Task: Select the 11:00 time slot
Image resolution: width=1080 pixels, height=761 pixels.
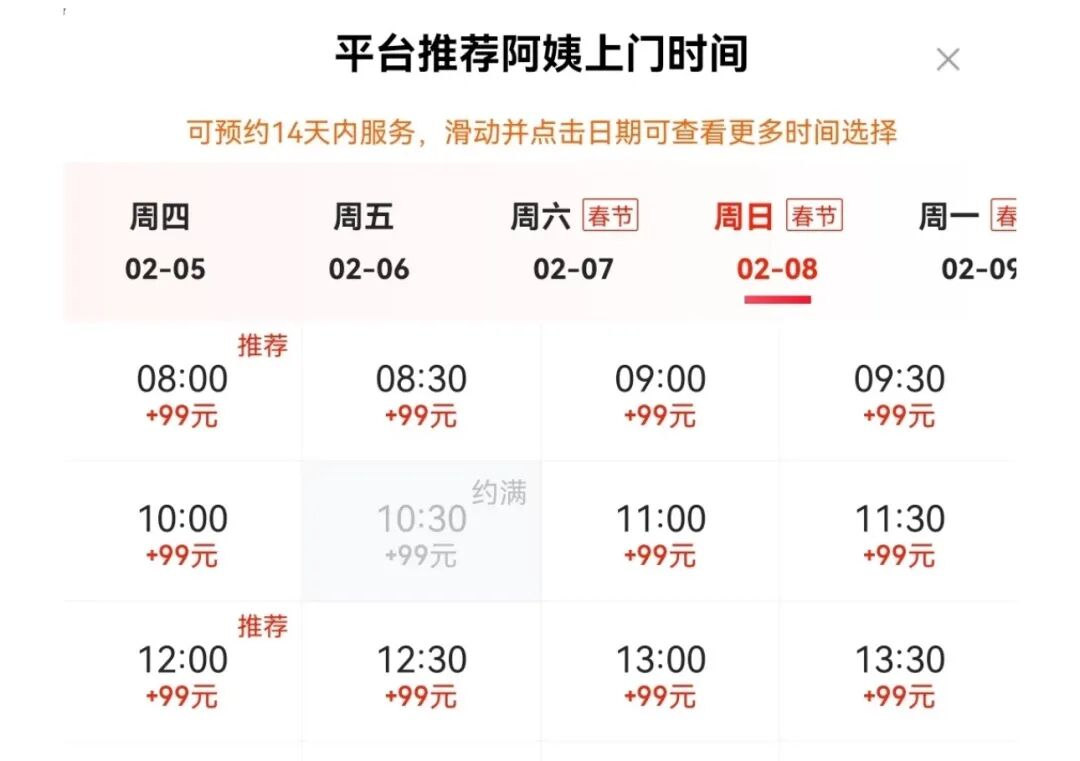Action: point(660,533)
